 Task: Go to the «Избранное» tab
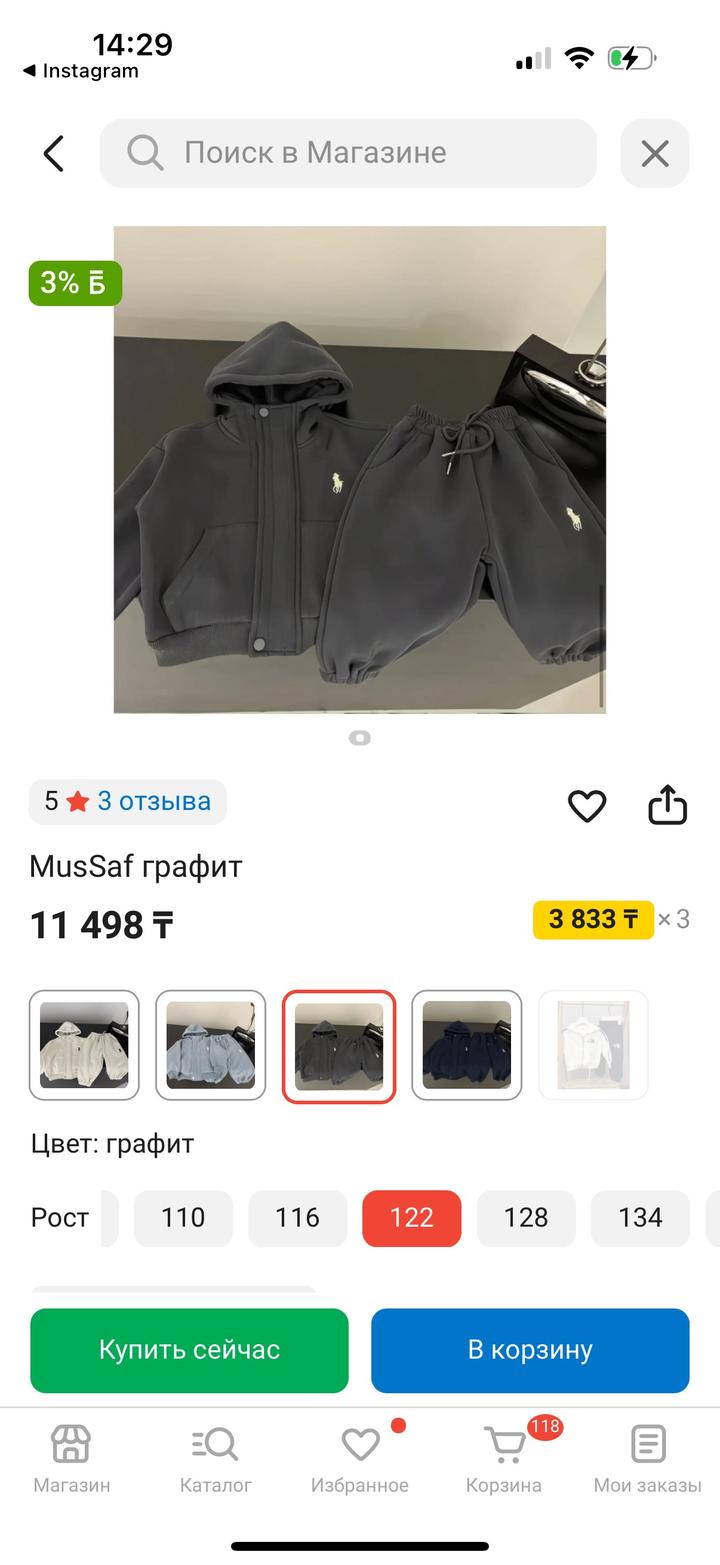pos(360,1459)
